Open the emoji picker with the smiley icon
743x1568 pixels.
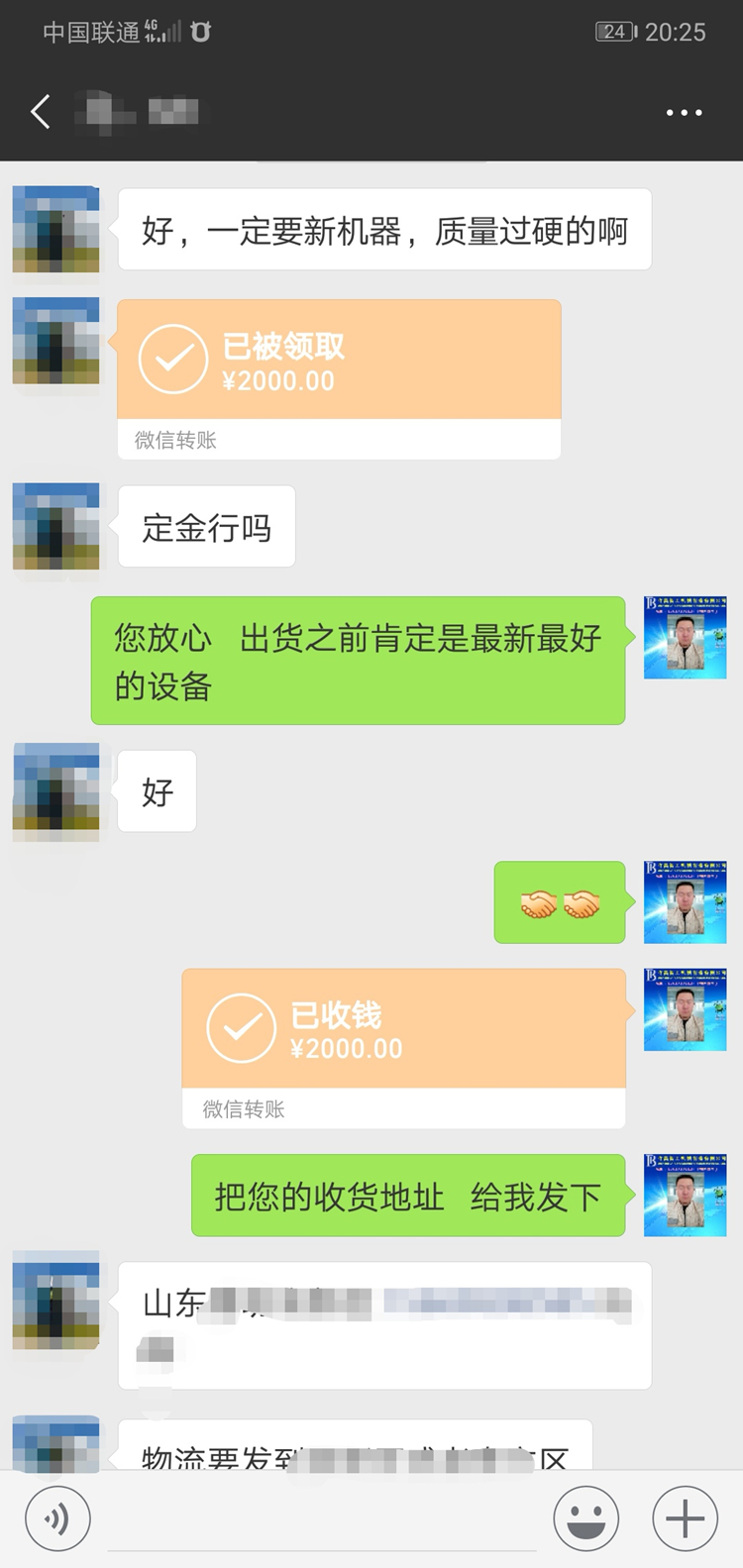coord(586,1517)
